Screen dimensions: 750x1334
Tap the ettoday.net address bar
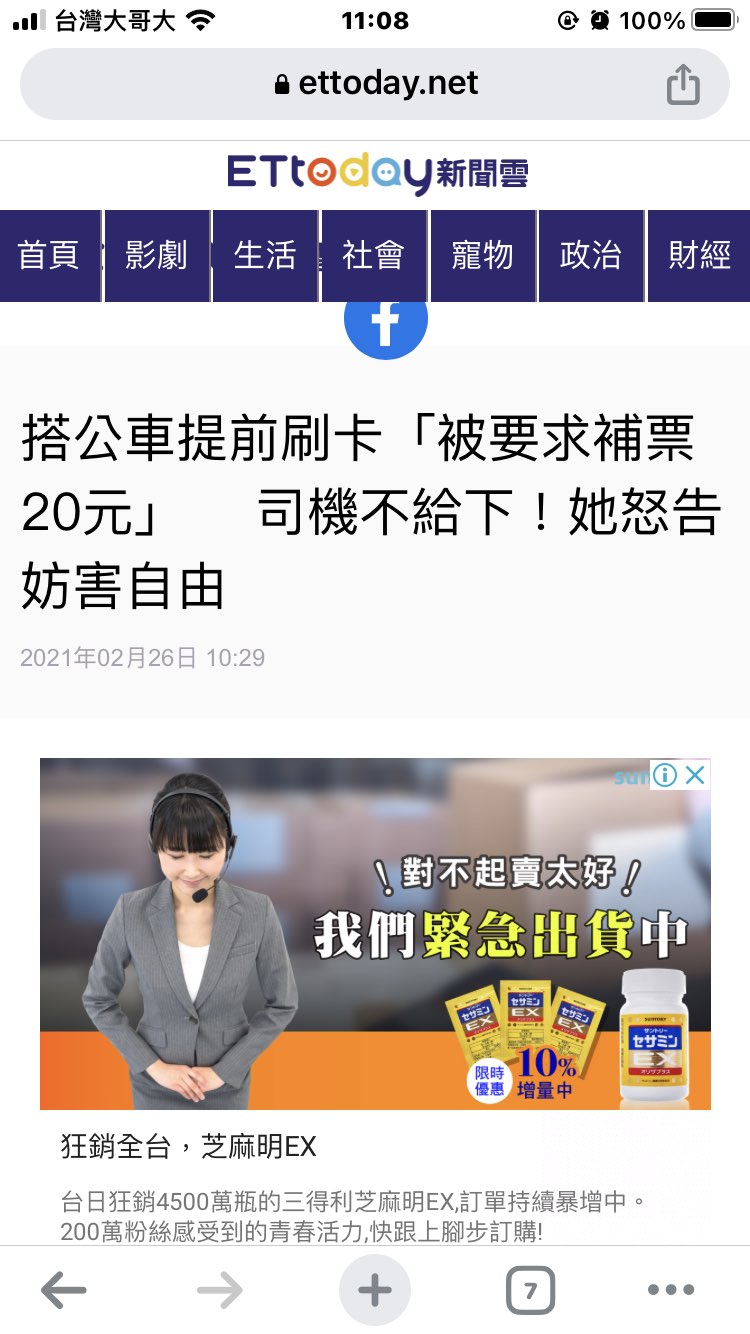pos(375,84)
